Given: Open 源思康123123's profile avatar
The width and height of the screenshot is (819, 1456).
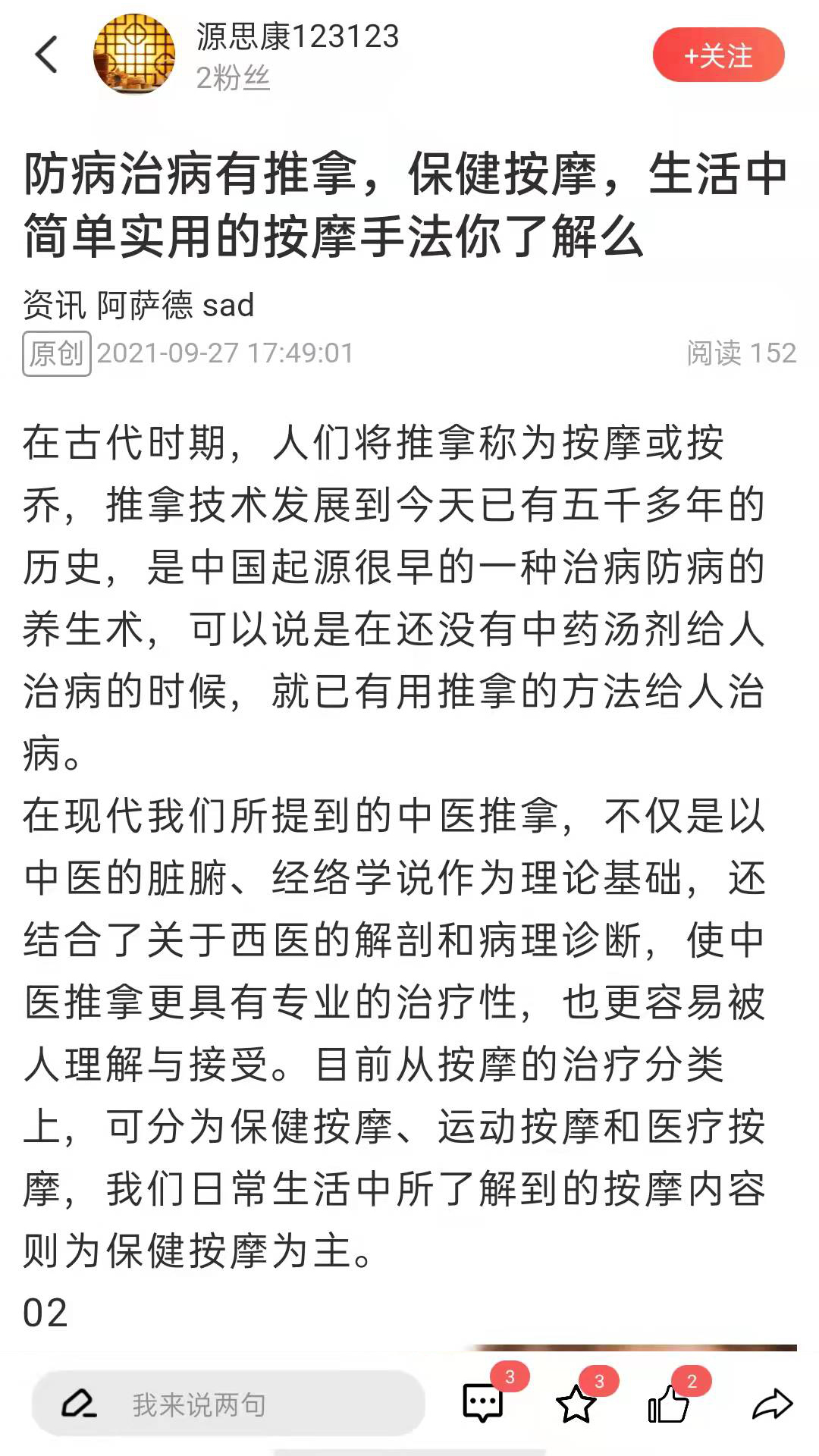Looking at the screenshot, I should pos(134,55).
